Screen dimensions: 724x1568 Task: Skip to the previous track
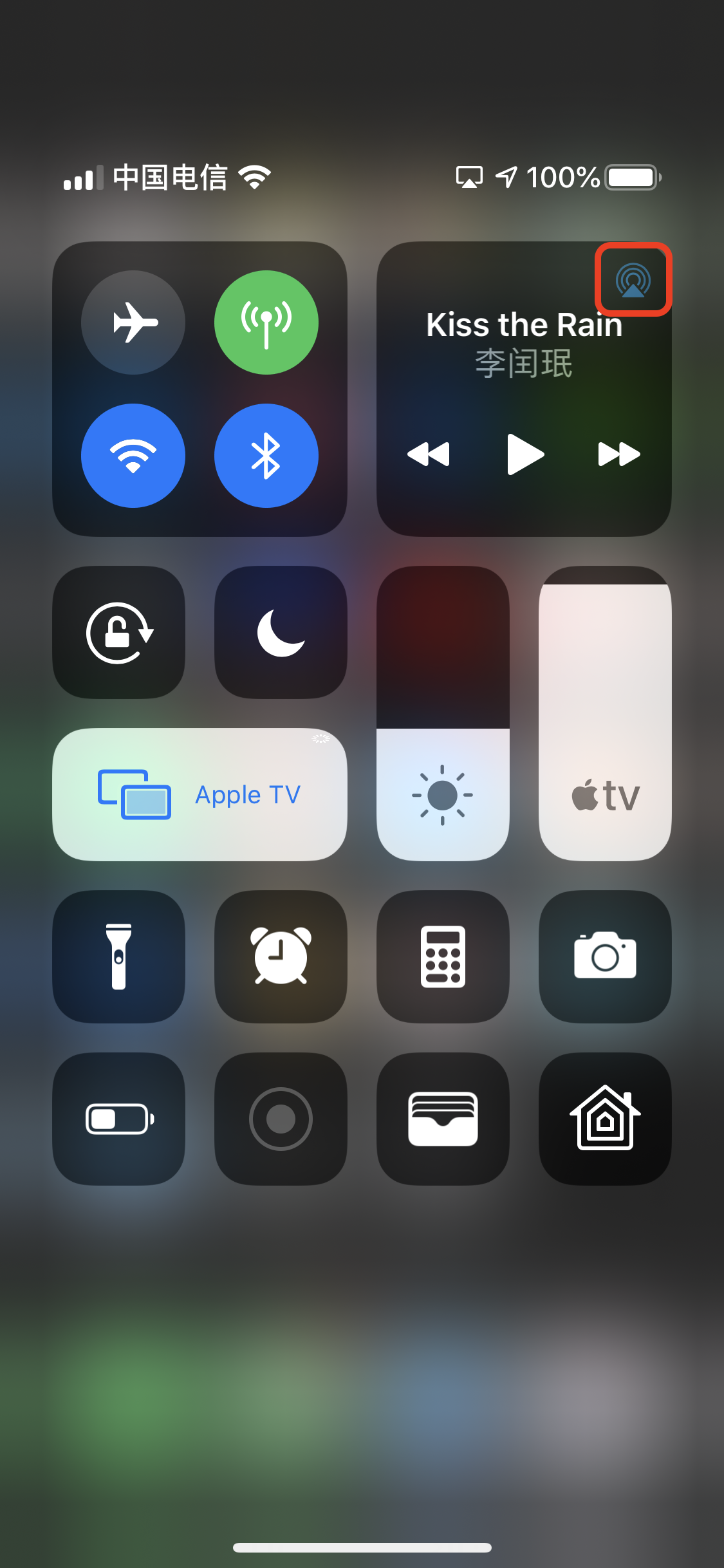[x=429, y=454]
